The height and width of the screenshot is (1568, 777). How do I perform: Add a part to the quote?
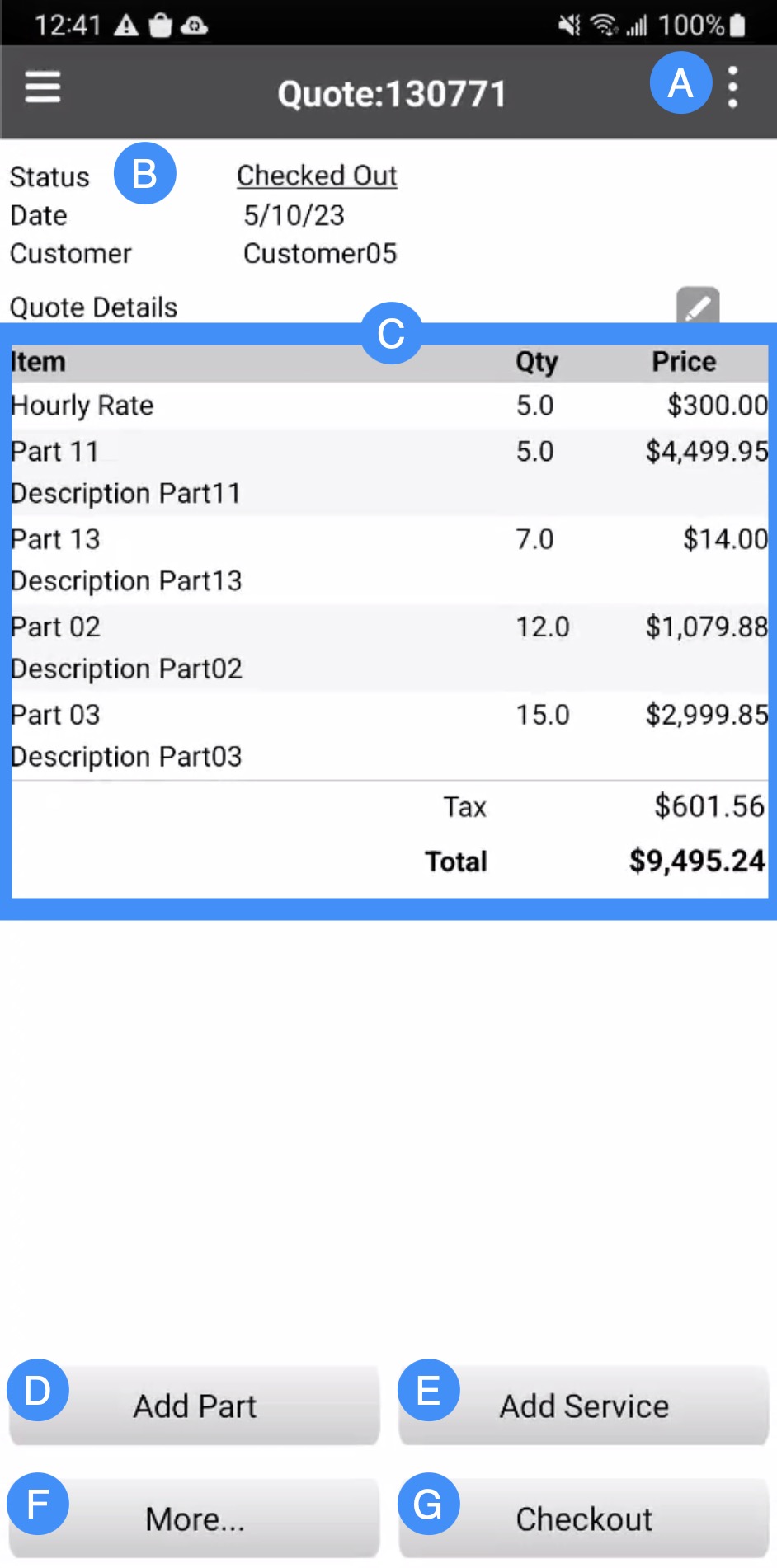[195, 1406]
